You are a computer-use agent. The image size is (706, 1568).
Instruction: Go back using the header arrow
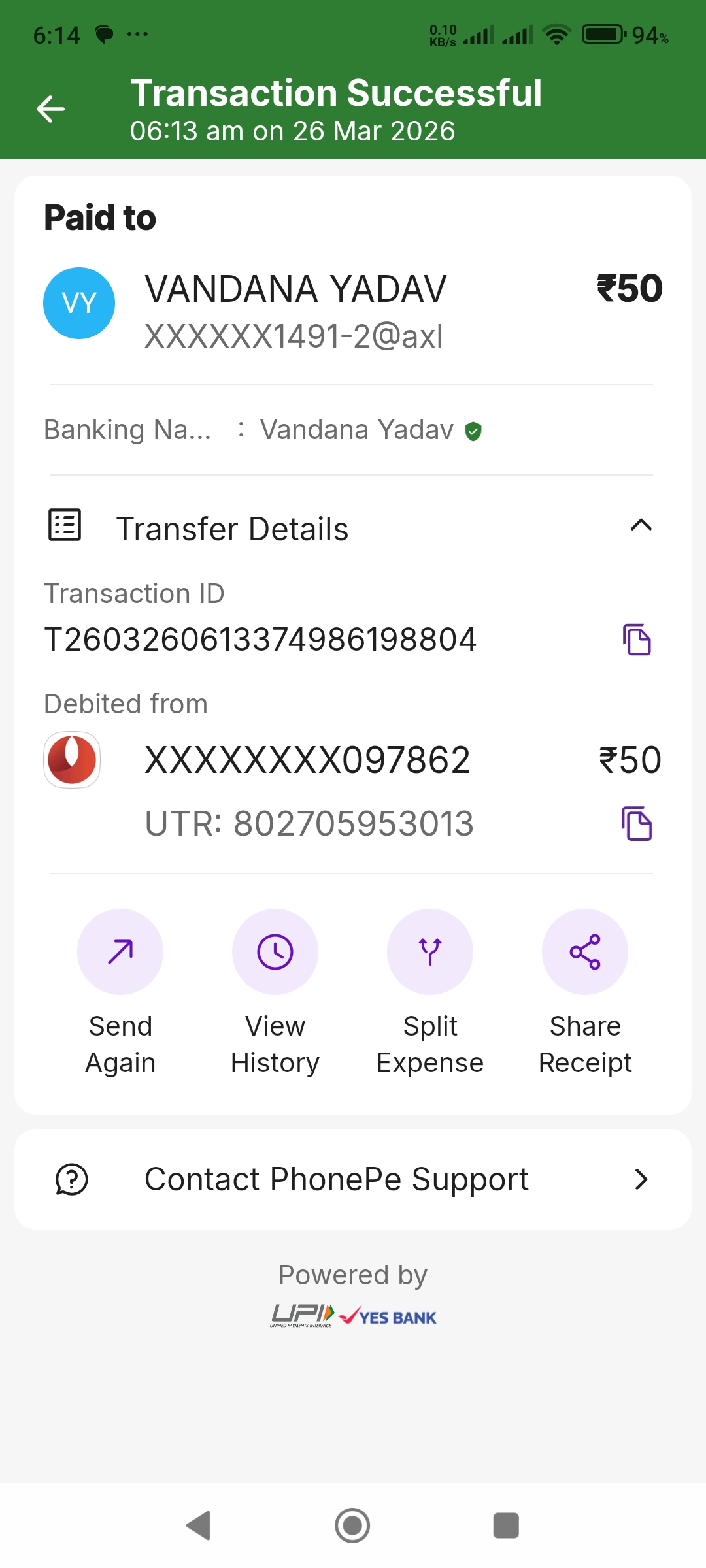point(51,109)
